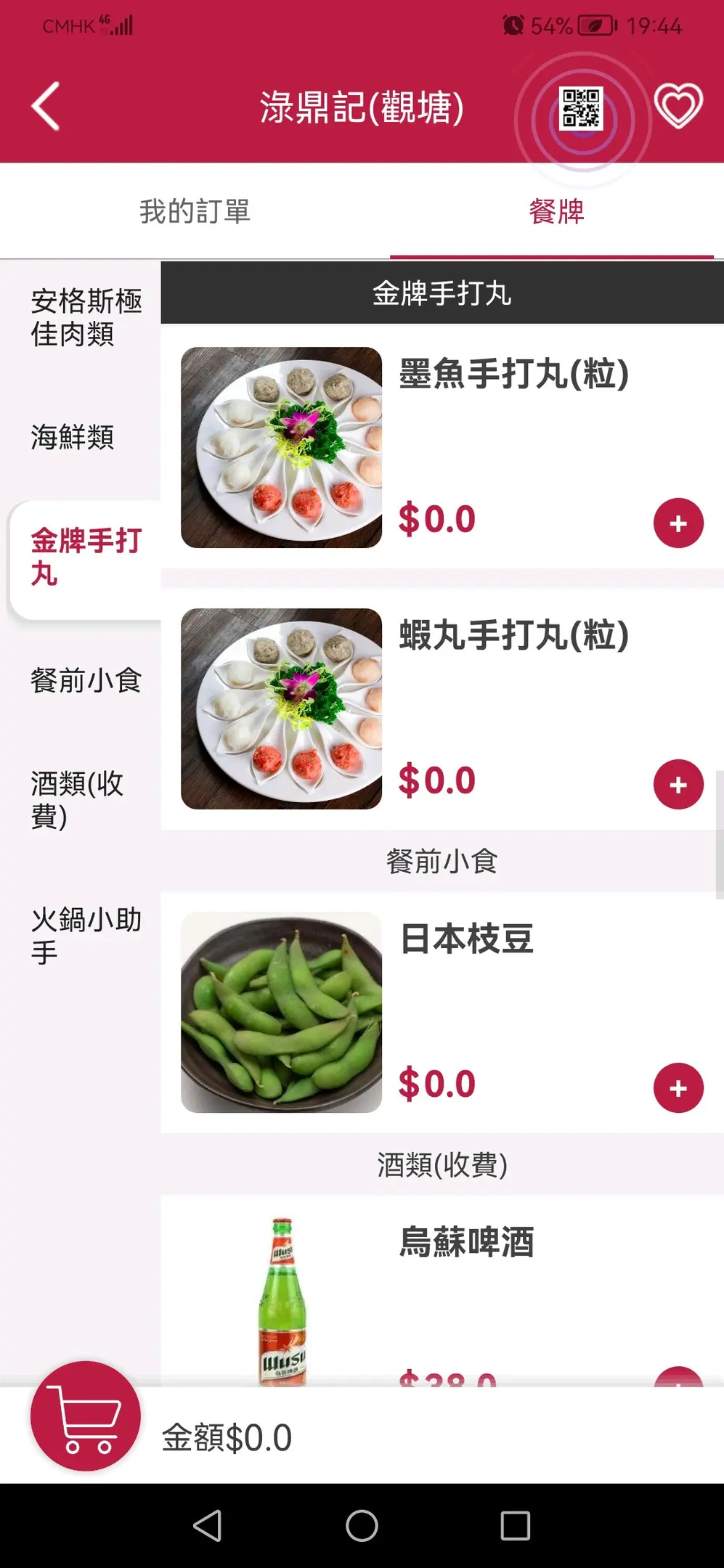Add 日本枝豆 to the order

(678, 1088)
